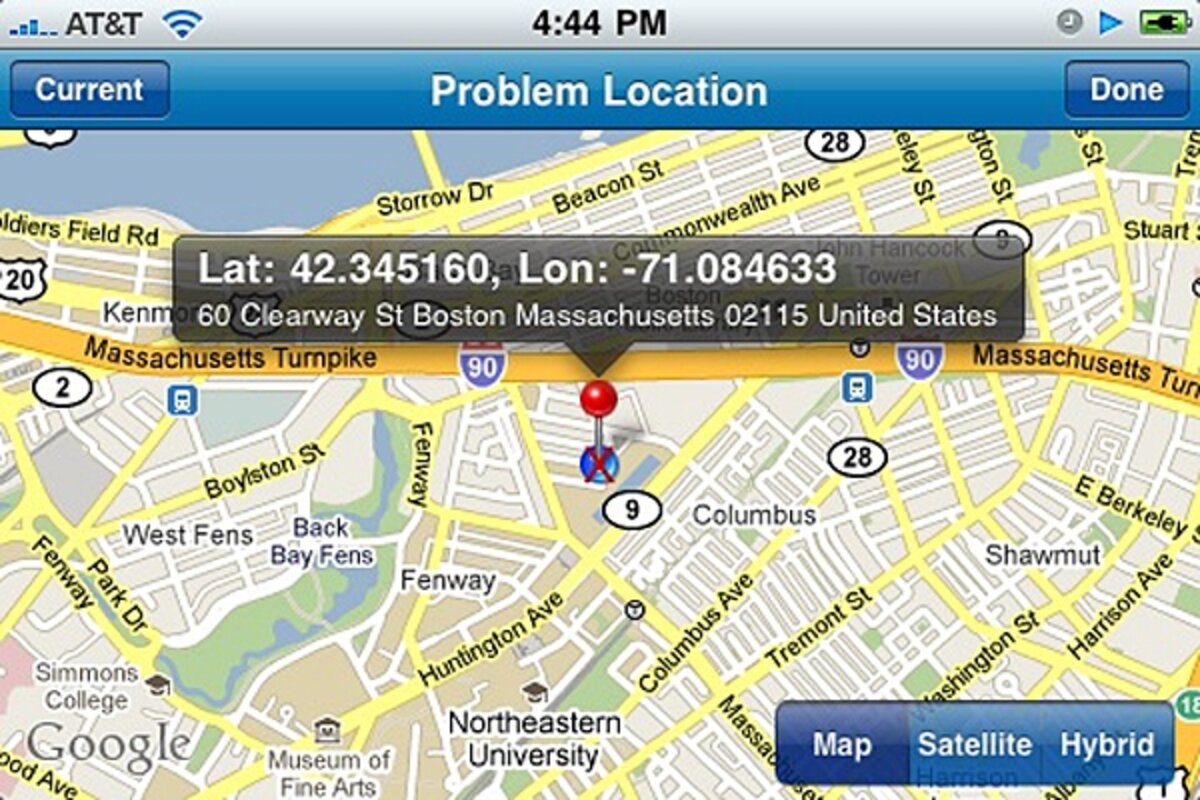
Task: Switch to Hybrid view
Action: (1107, 745)
